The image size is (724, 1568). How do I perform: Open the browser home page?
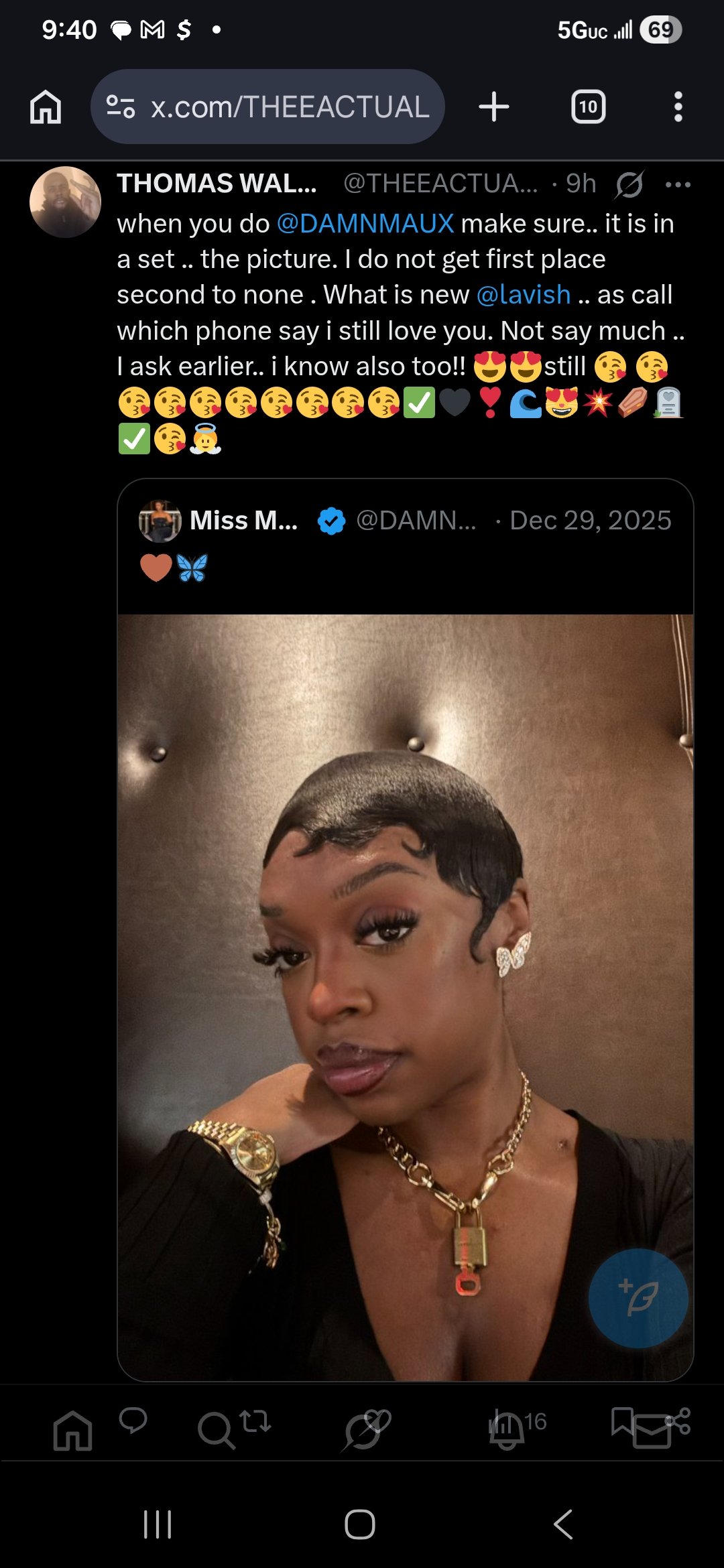(46, 107)
